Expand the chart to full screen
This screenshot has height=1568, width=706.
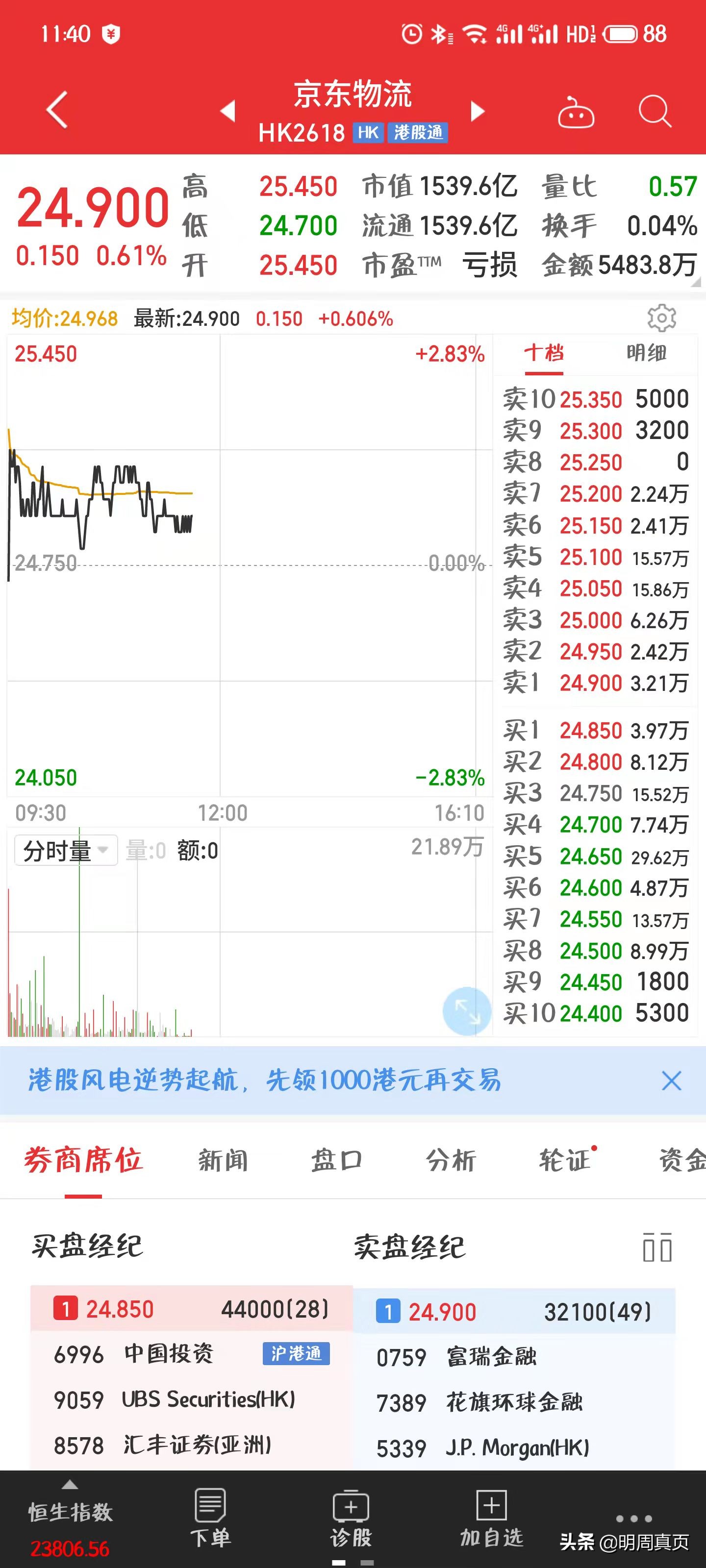click(467, 1011)
